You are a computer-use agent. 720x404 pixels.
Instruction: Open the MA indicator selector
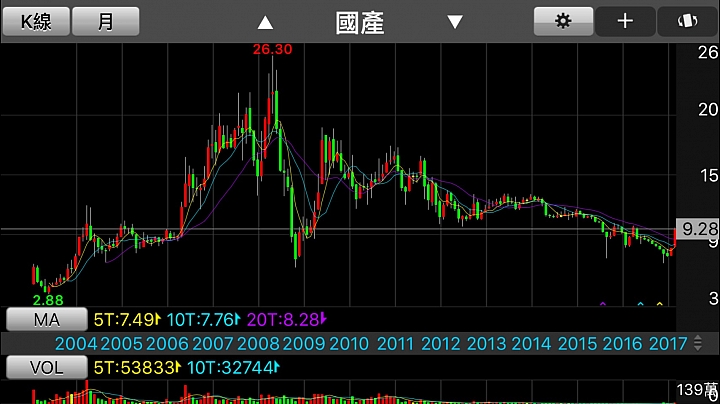coord(47,320)
